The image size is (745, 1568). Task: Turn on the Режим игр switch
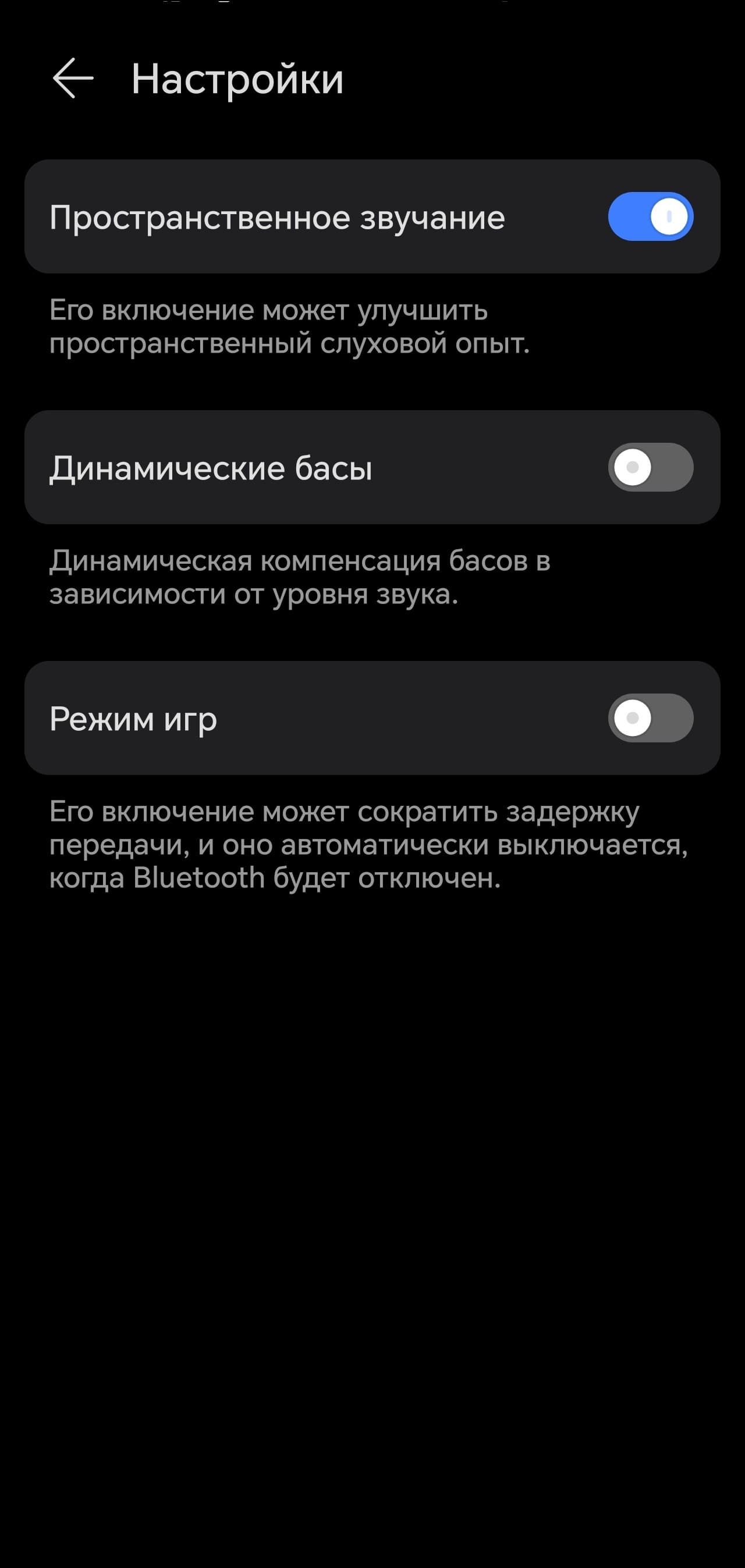pyautogui.click(x=650, y=719)
